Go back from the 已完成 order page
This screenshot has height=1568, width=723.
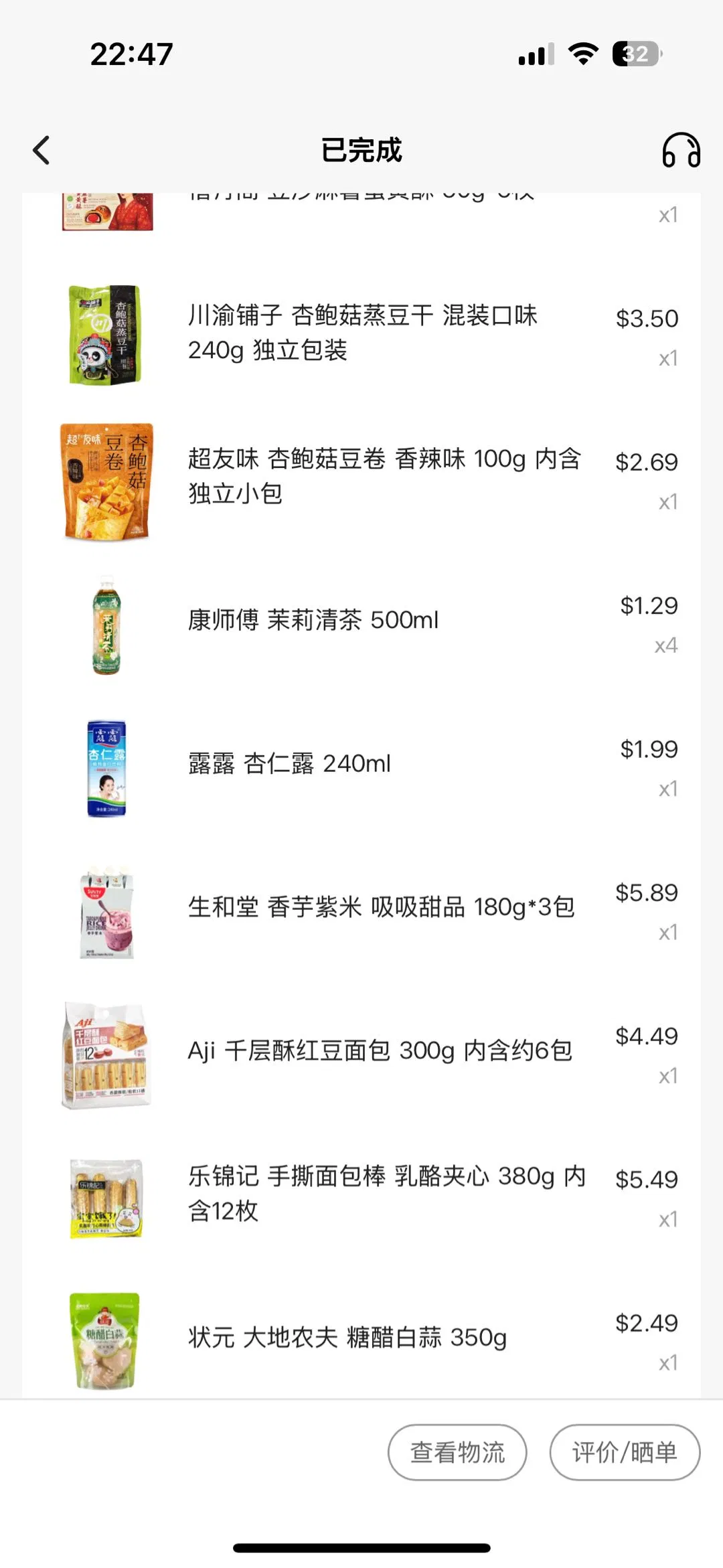click(42, 150)
